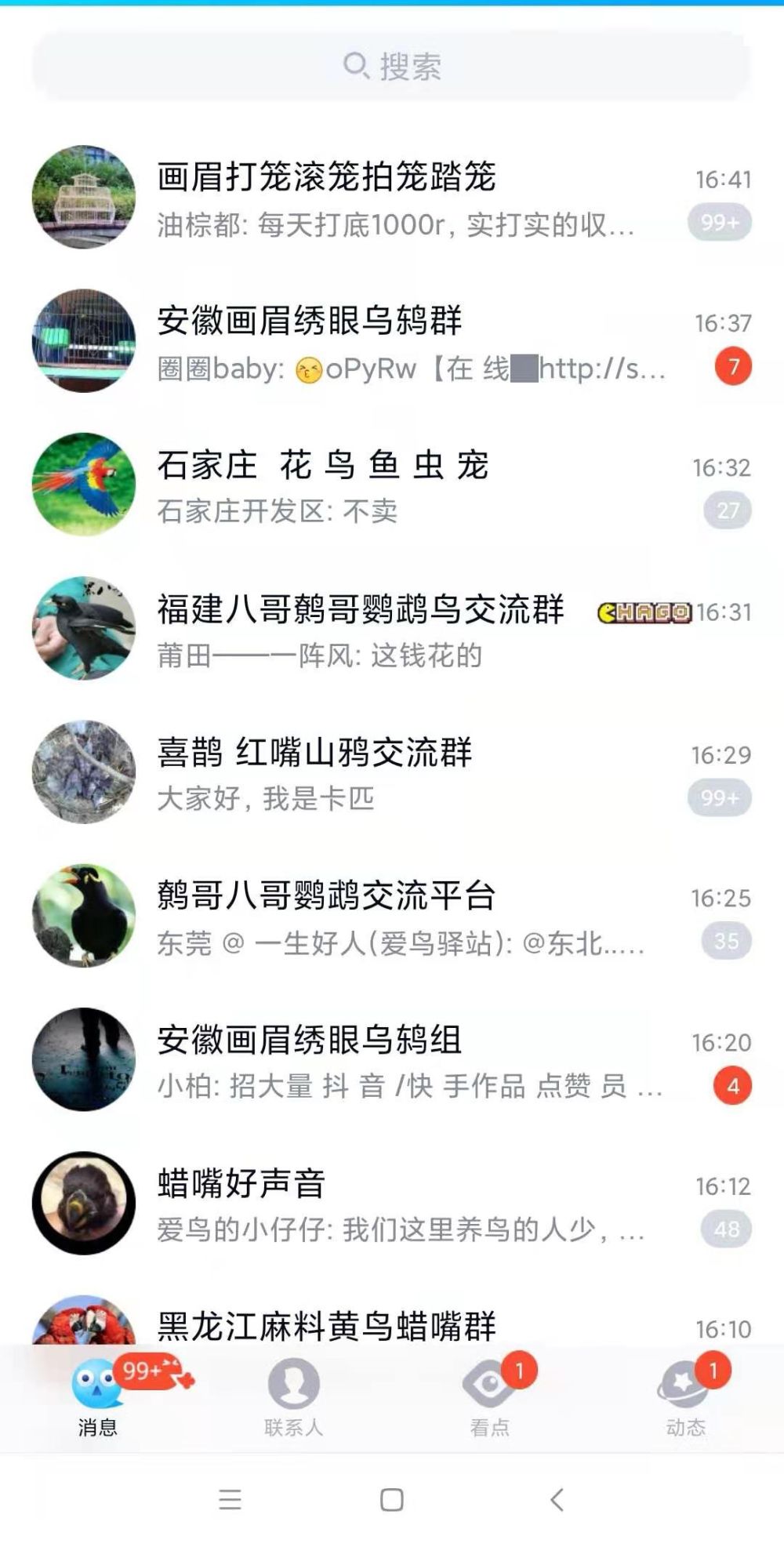Open the 安徽画眉绣眼乌鸫群 chat
Screen dimensions: 784x1547
pyautogui.click(x=392, y=343)
